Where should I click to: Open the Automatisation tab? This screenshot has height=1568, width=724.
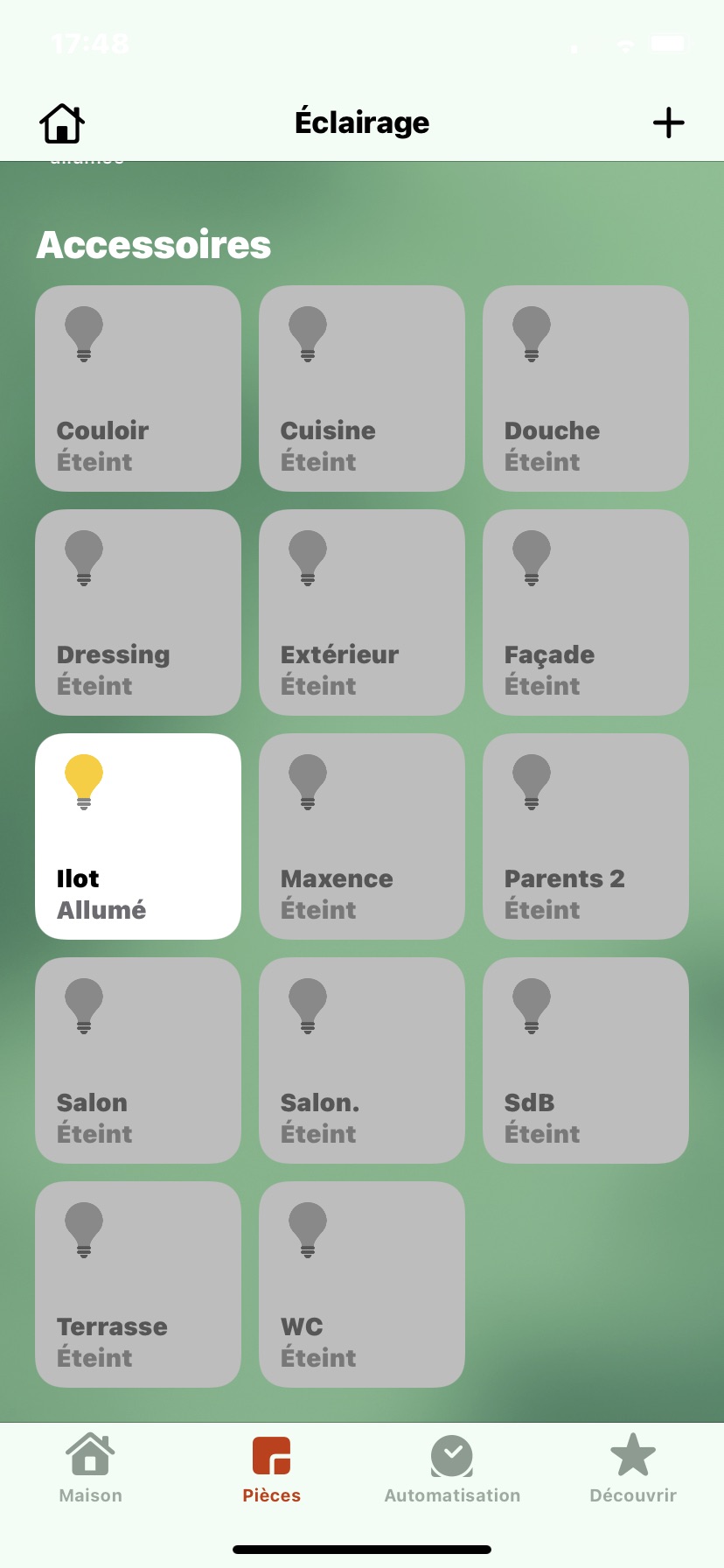pos(452,1469)
